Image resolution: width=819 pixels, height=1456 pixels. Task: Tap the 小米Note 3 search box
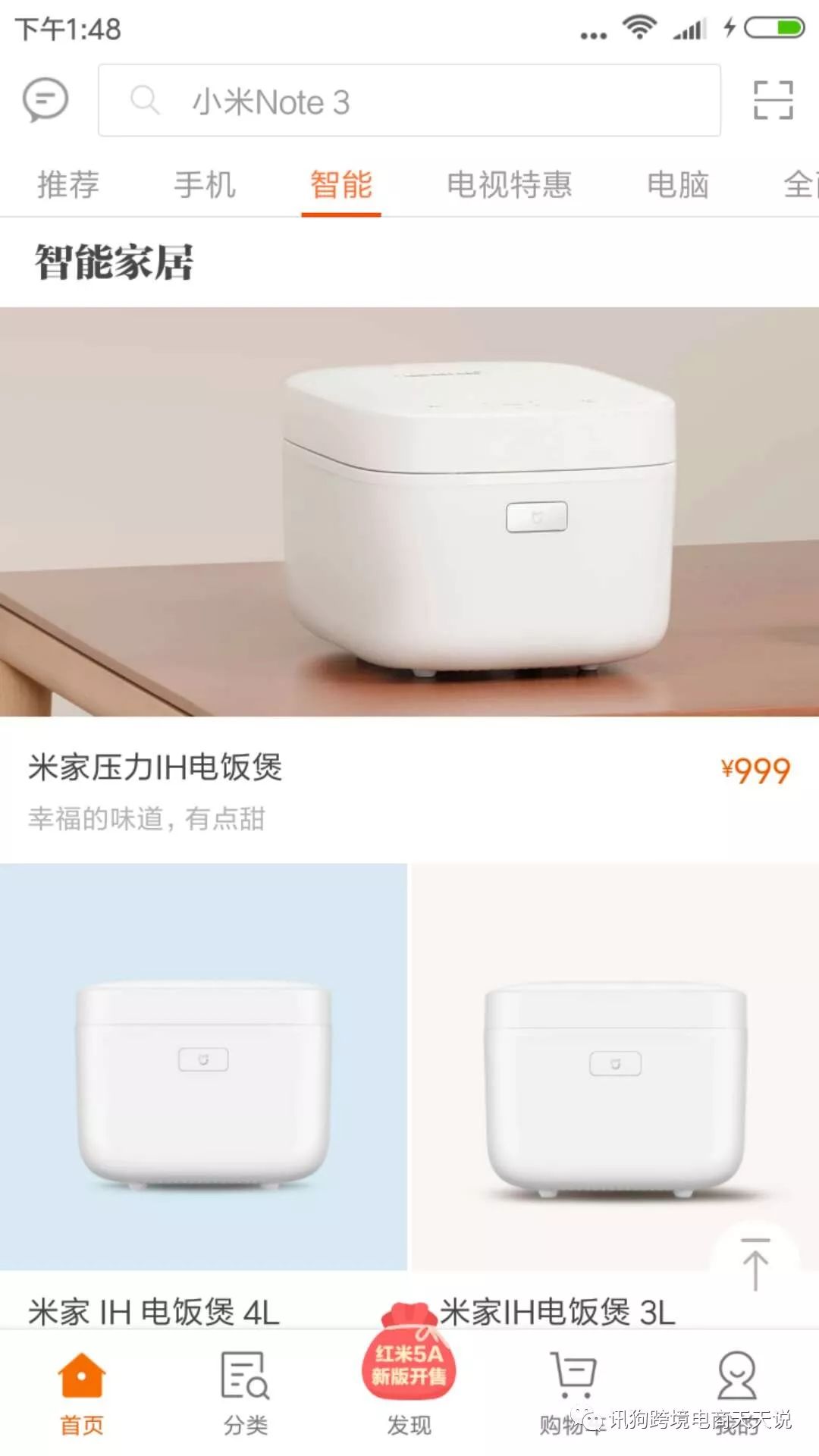[409, 101]
